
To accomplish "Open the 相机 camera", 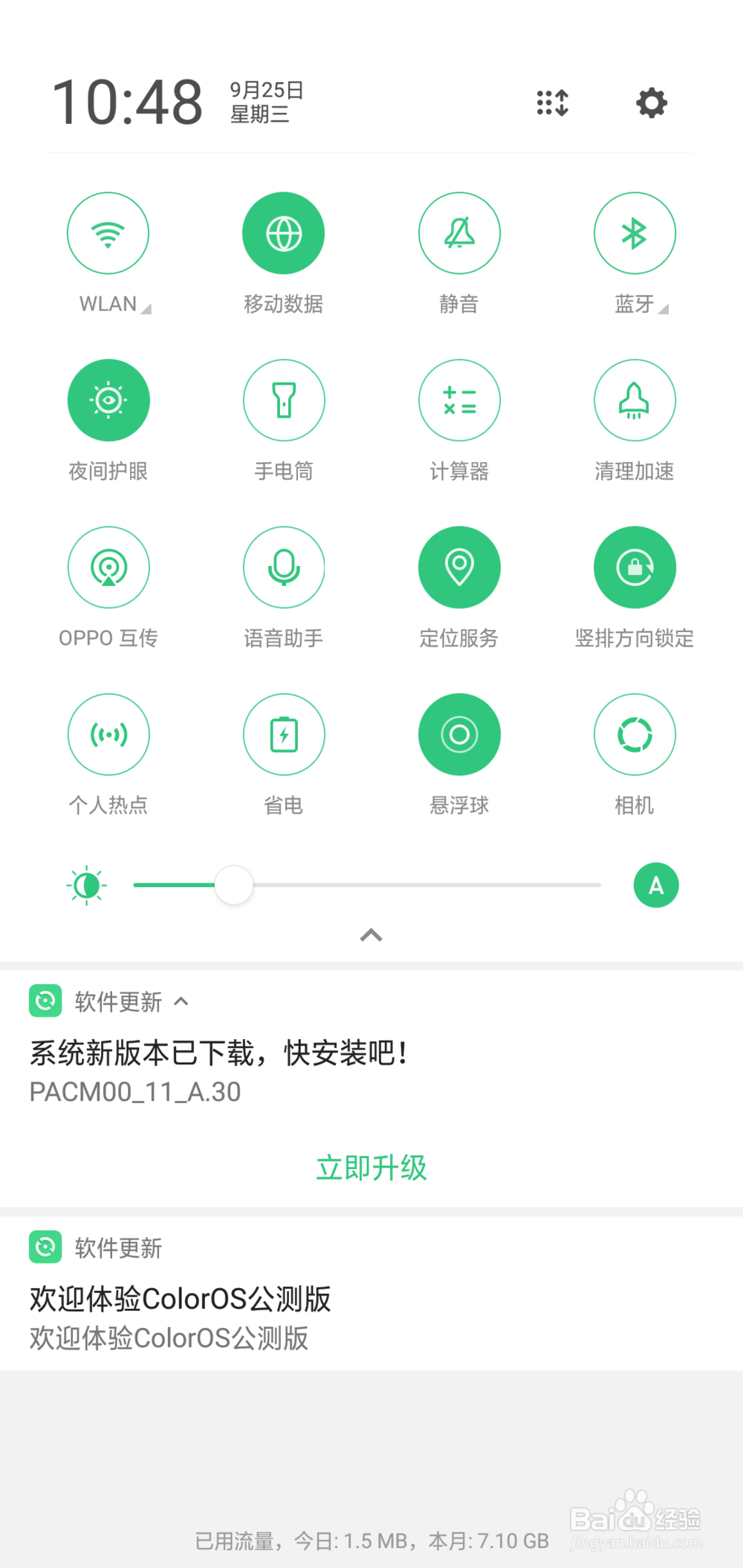I will point(635,734).
